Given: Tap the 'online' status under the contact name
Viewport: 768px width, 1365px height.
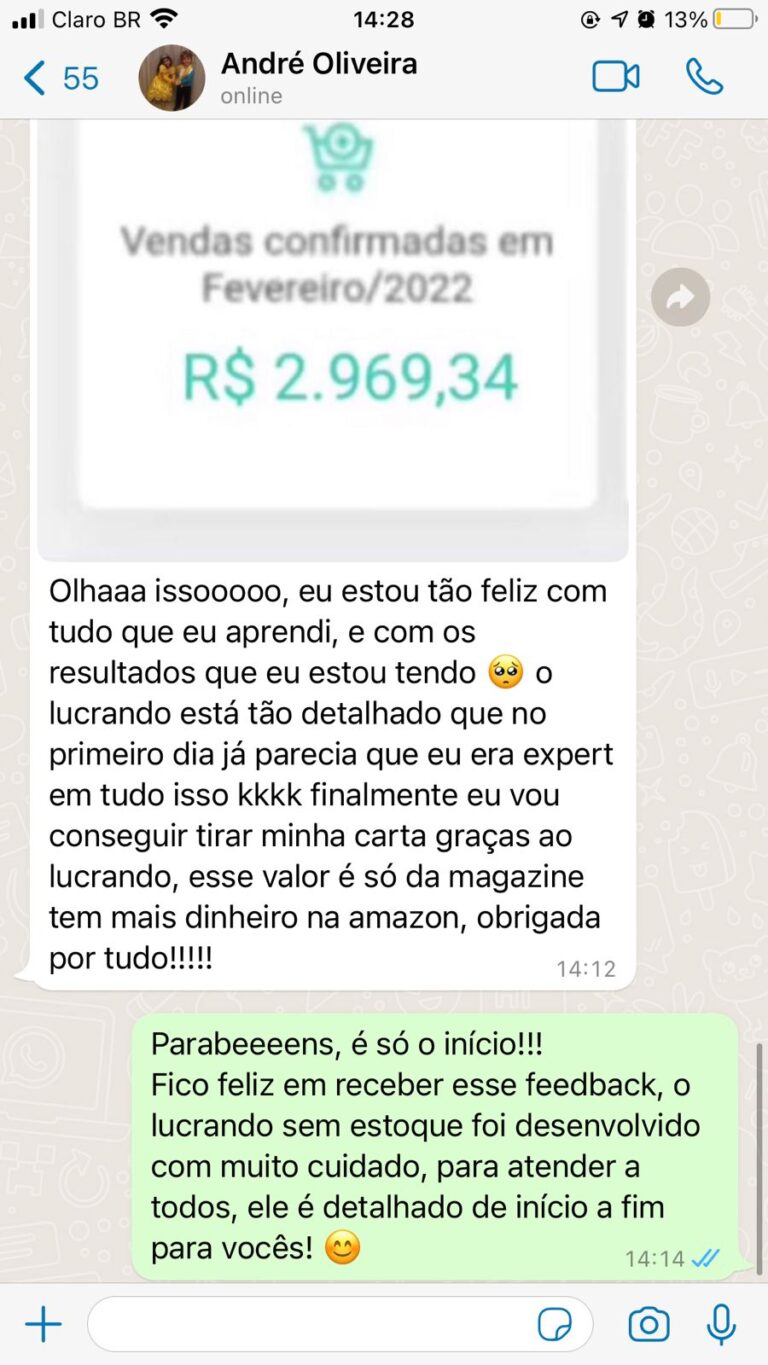Looking at the screenshot, I should pos(250,97).
